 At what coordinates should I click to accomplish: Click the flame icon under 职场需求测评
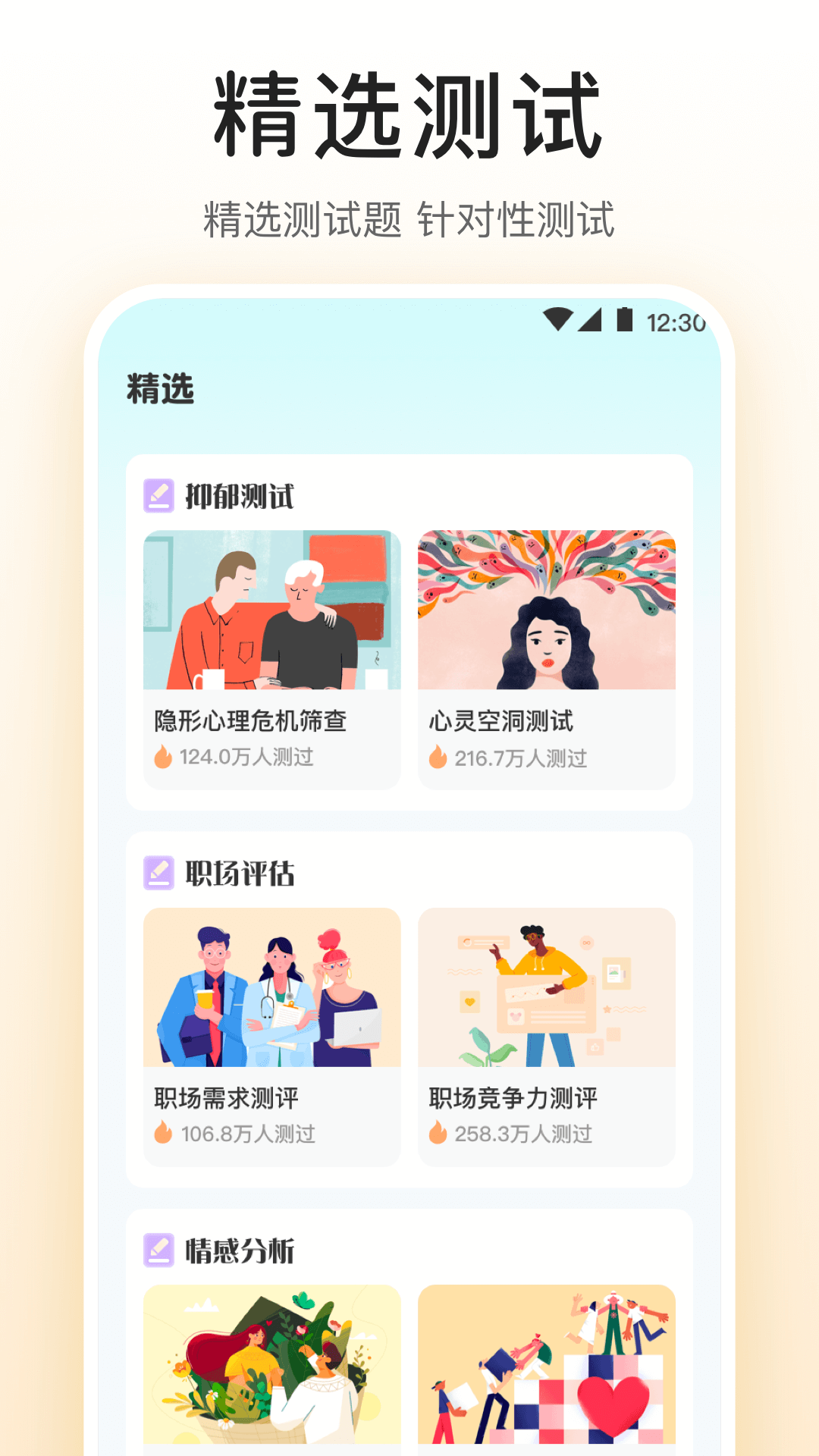coord(162,1133)
